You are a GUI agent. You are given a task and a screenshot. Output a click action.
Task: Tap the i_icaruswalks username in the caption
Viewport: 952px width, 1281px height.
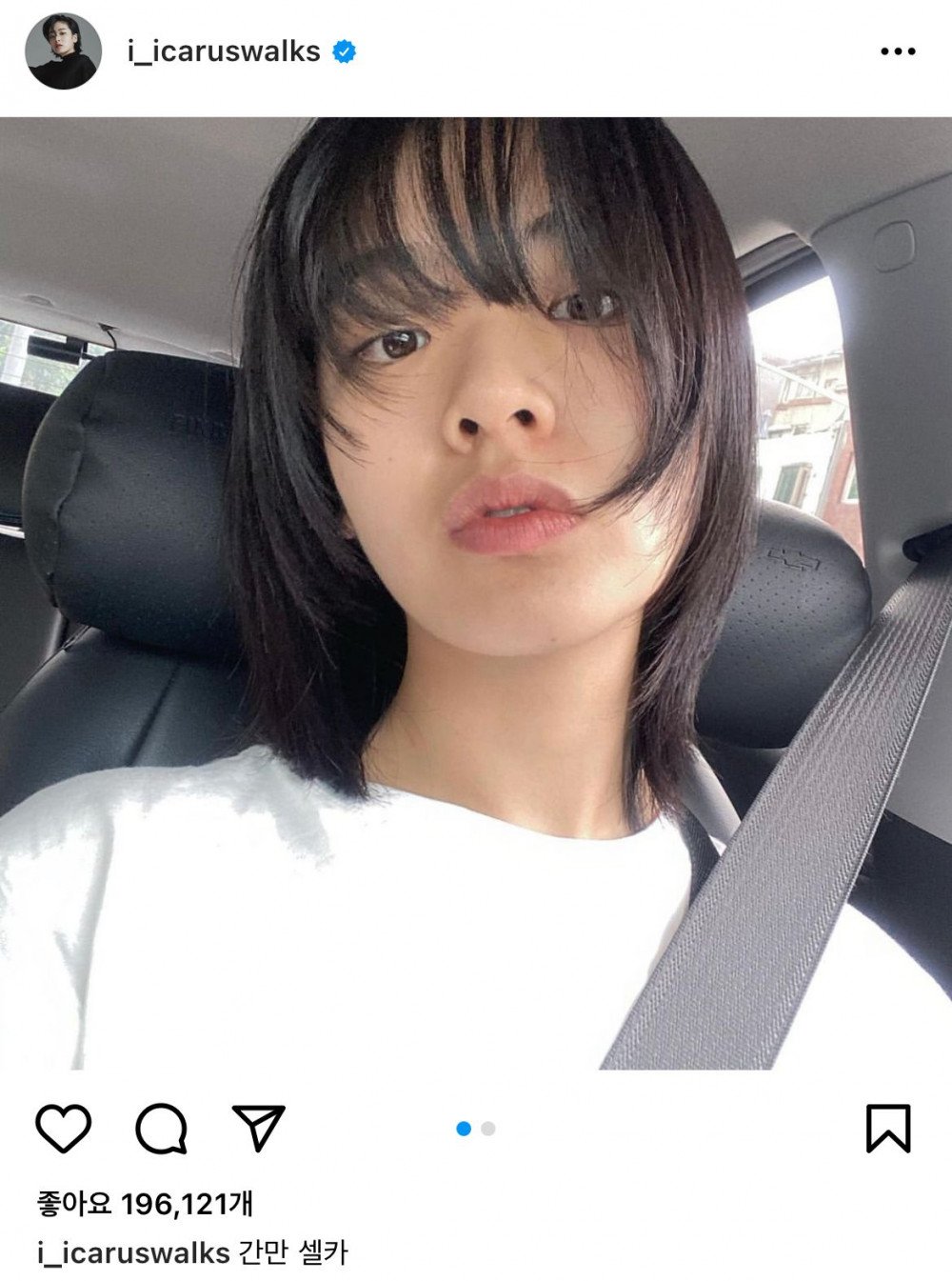[133, 1252]
